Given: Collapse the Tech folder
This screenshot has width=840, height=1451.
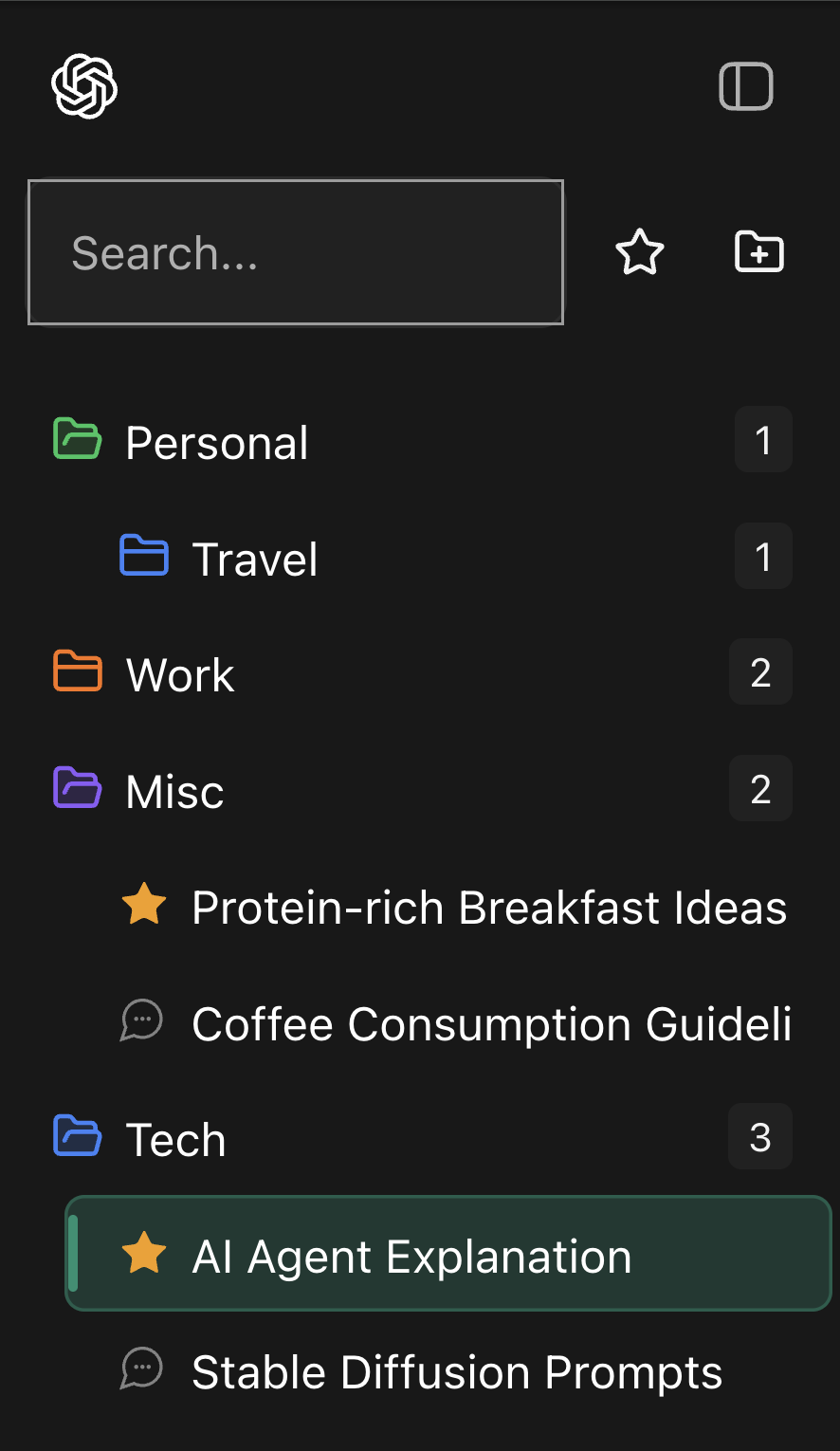Looking at the screenshot, I should click(175, 1137).
